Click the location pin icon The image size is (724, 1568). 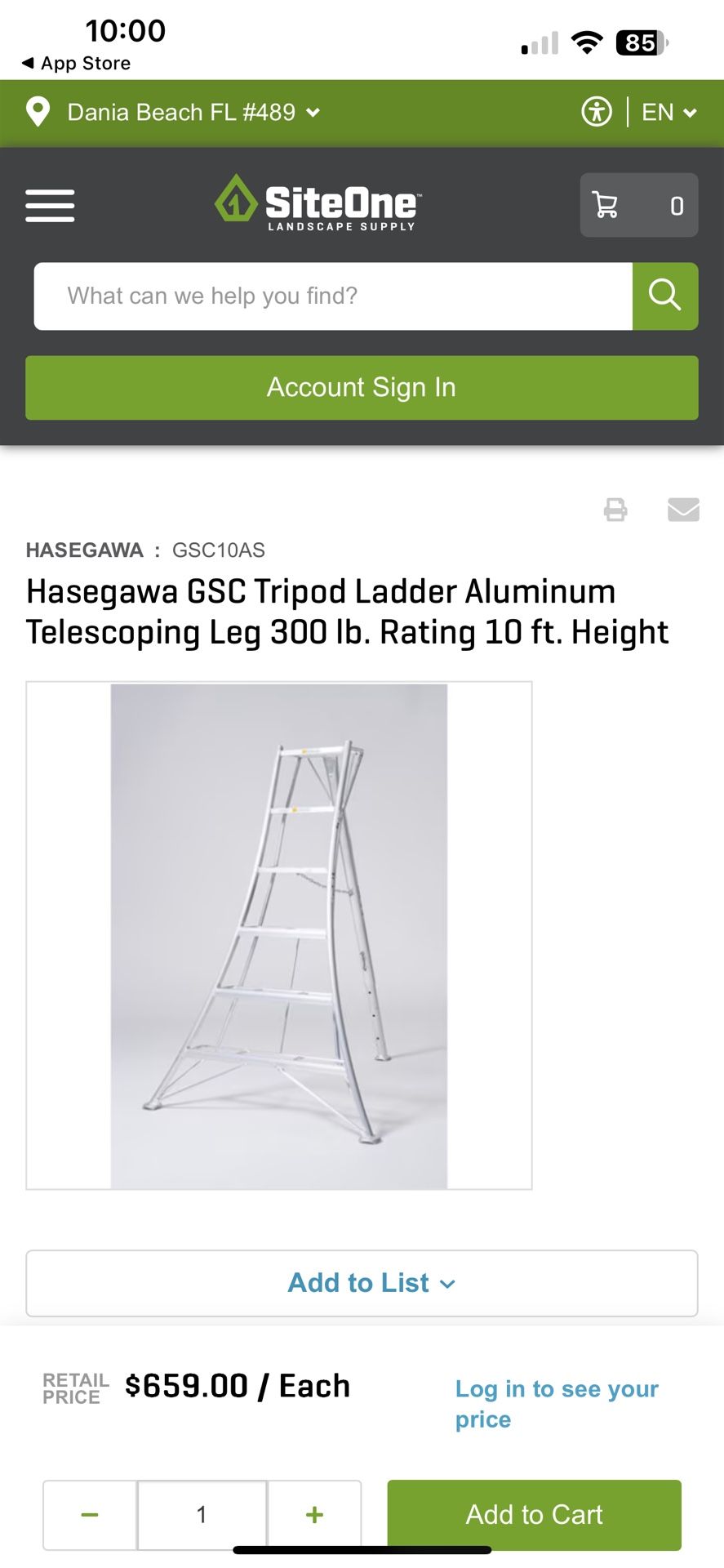[38, 112]
